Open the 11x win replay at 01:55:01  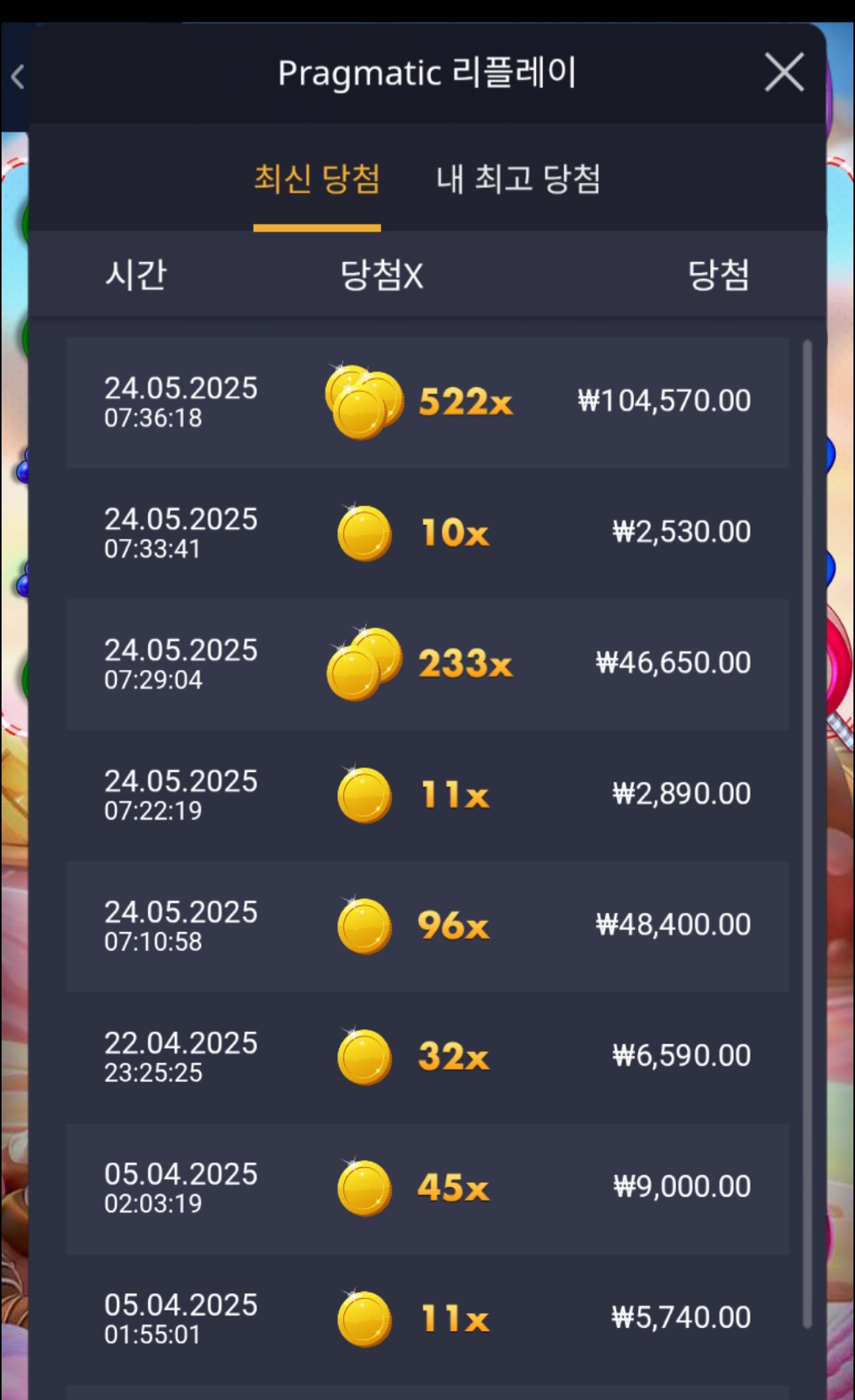(x=427, y=1318)
